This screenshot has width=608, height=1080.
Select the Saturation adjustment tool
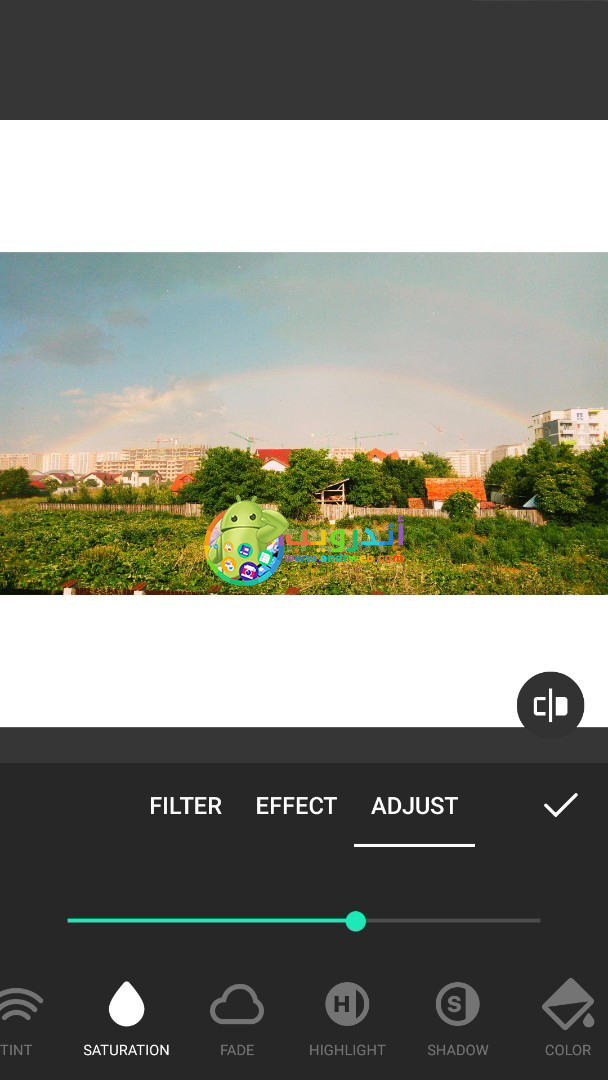pos(126,1018)
